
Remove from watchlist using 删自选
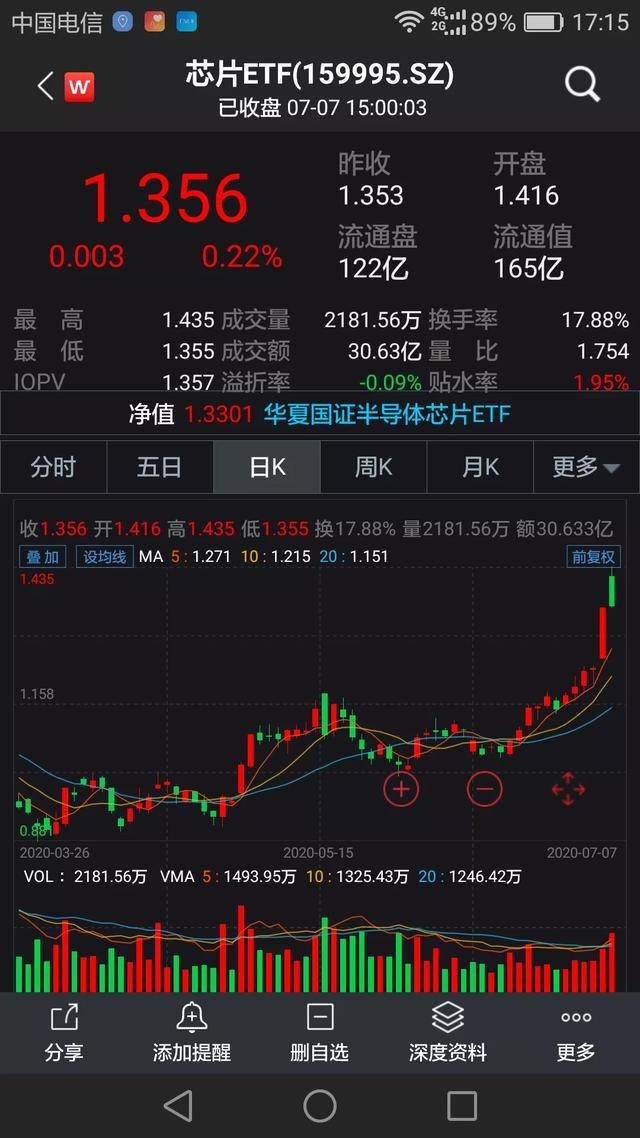319,1033
